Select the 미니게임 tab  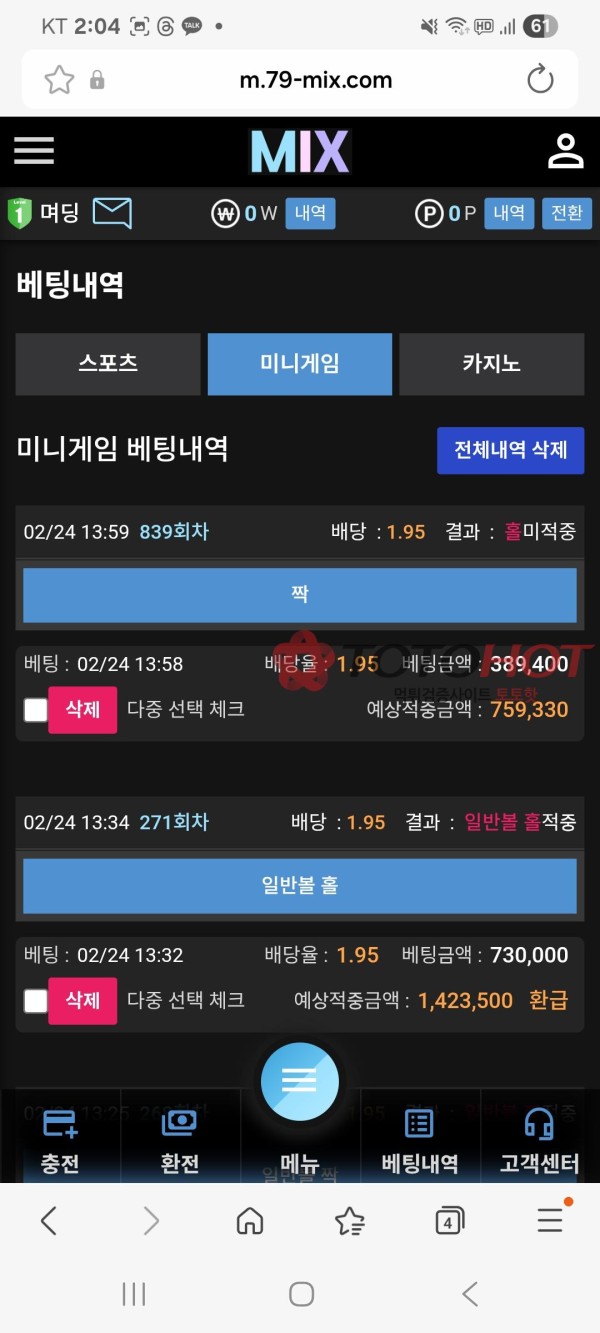pos(300,364)
